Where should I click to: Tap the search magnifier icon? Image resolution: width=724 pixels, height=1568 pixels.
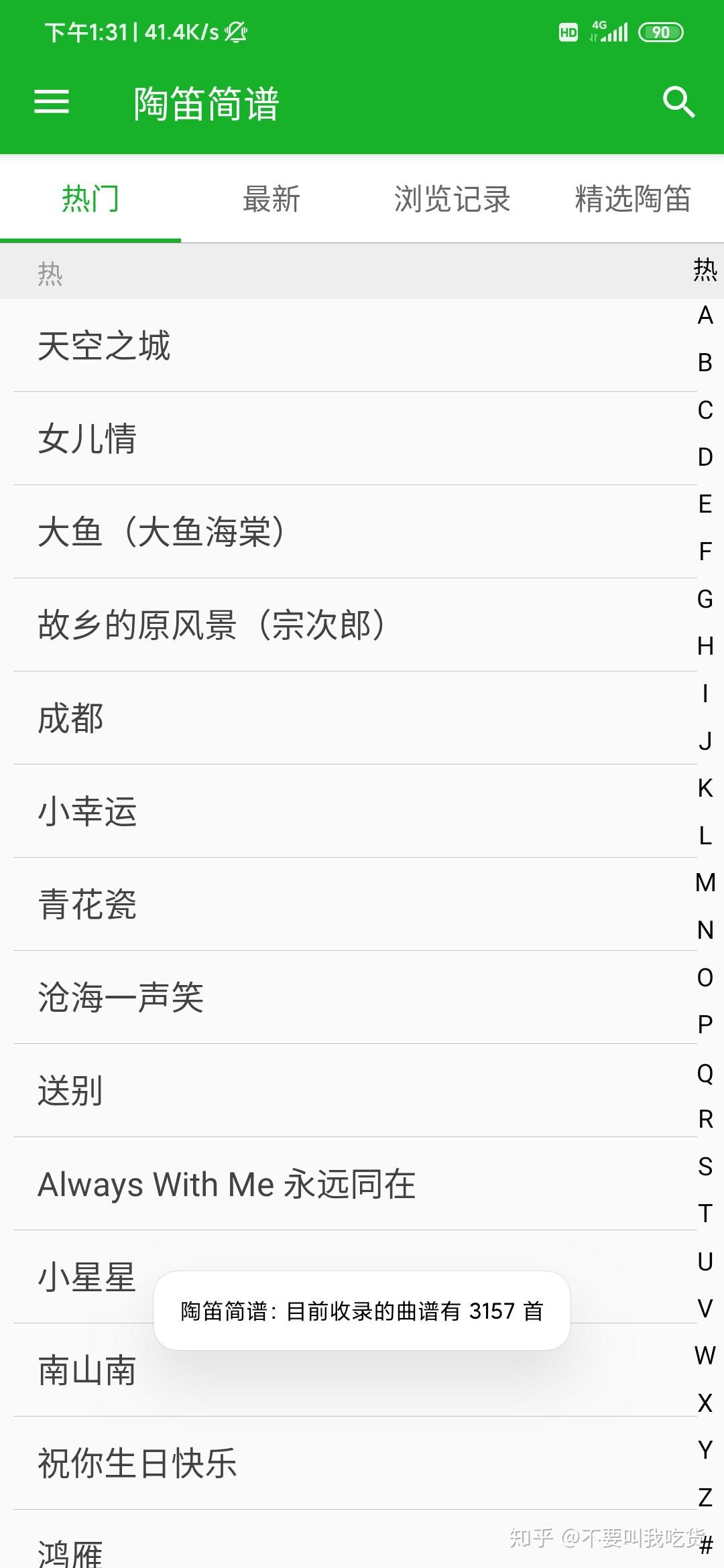pyautogui.click(x=678, y=102)
